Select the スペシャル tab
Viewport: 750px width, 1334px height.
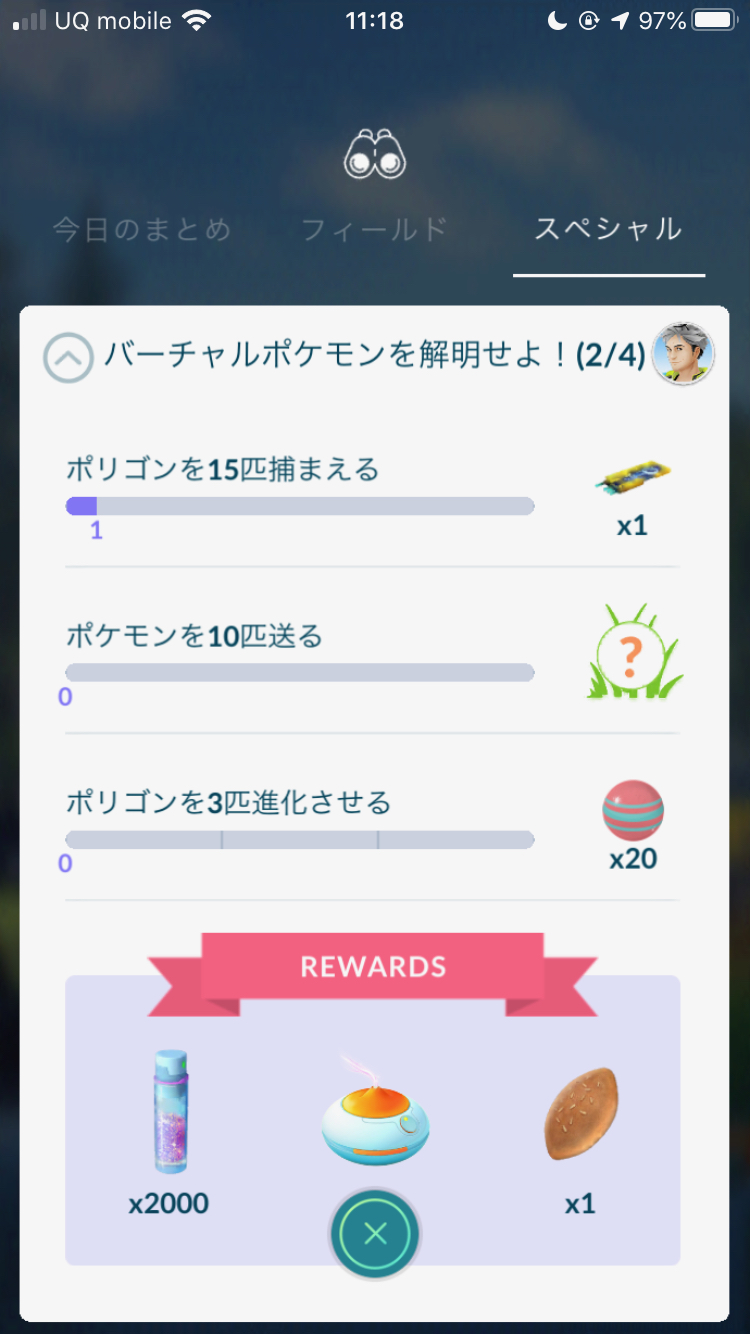(x=608, y=230)
